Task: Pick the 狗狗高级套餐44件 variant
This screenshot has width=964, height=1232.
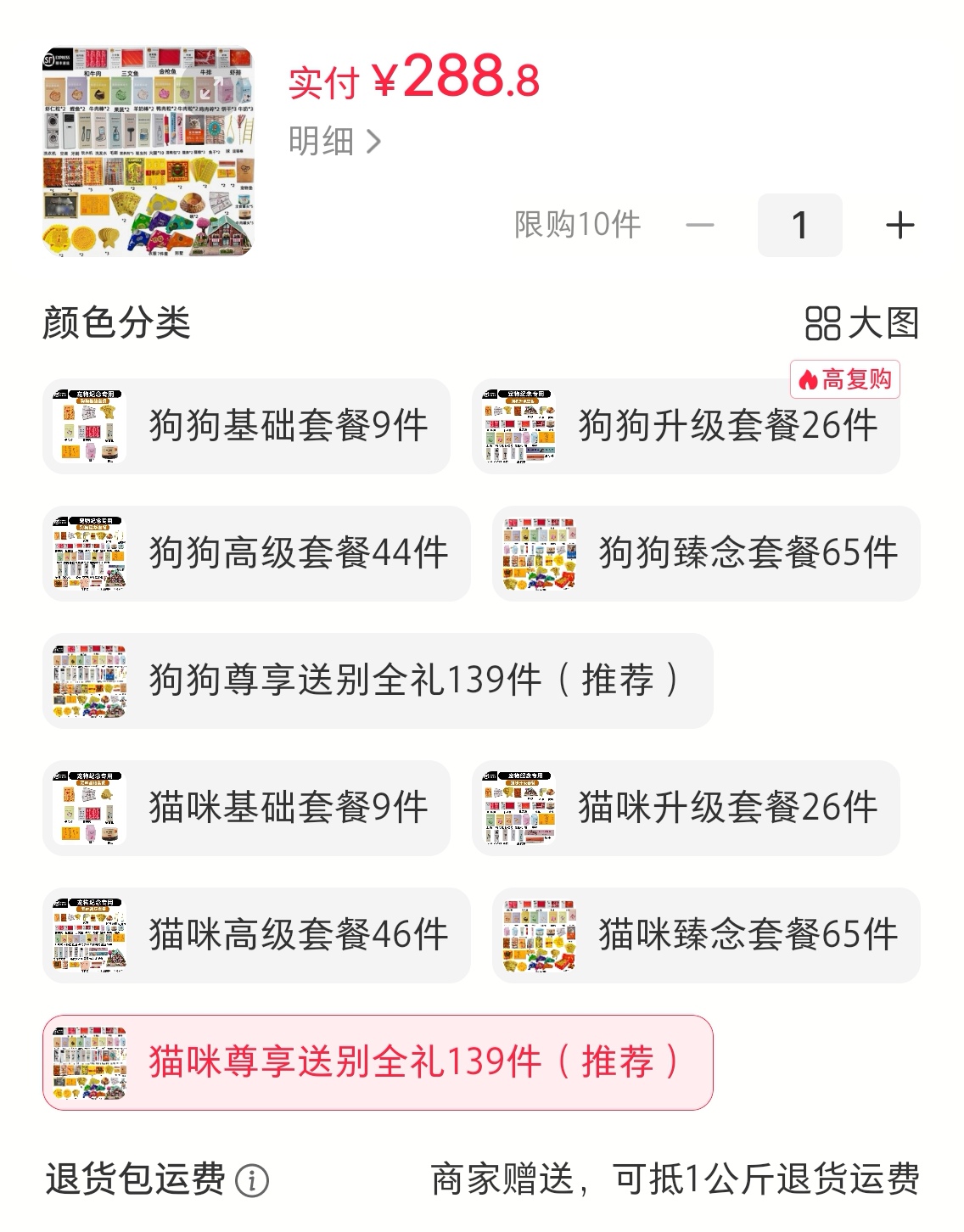Action: pyautogui.click(x=256, y=553)
